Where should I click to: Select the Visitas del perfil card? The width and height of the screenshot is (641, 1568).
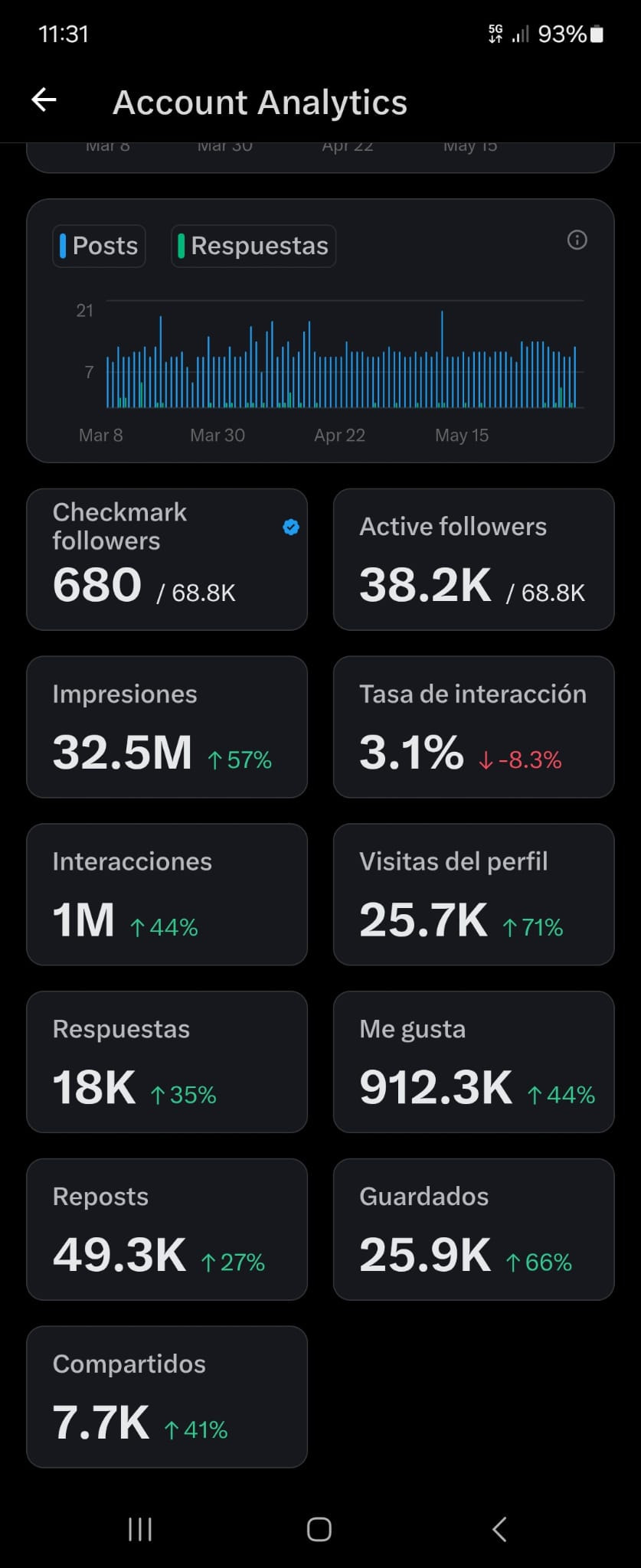point(474,894)
